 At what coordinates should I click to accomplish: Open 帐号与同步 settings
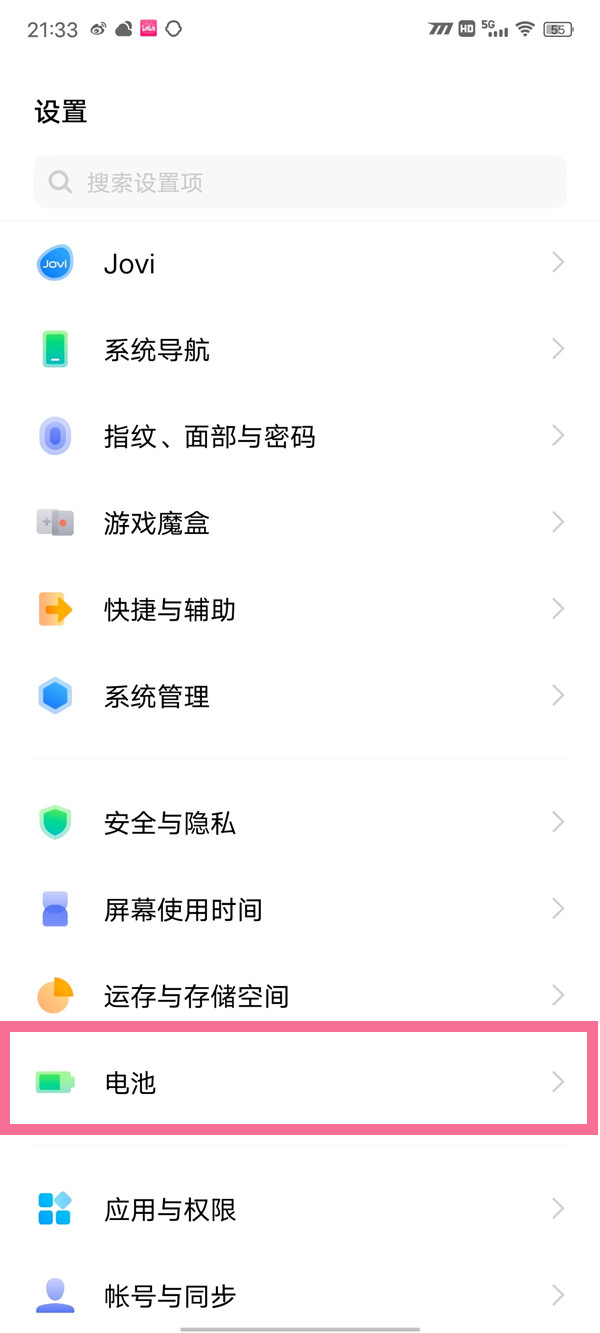click(300, 1296)
